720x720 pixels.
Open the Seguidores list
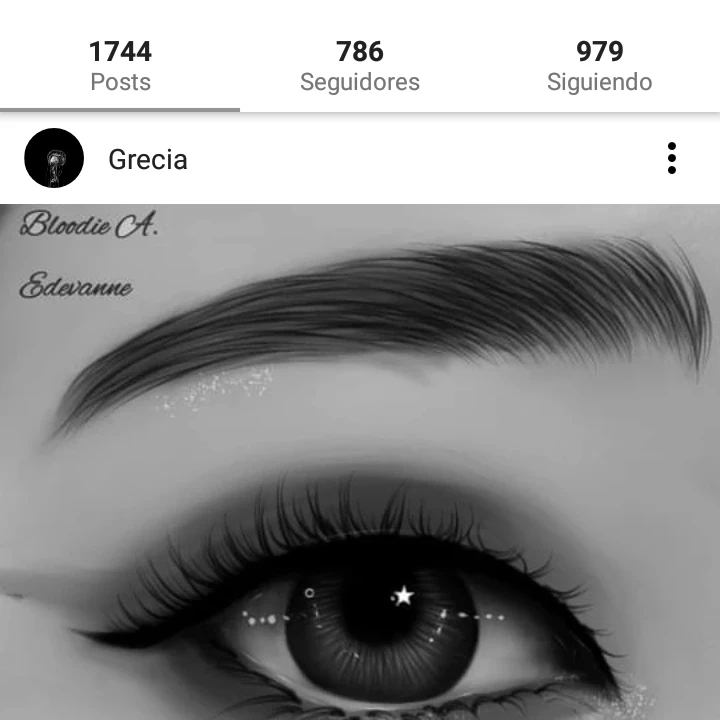pyautogui.click(x=360, y=66)
